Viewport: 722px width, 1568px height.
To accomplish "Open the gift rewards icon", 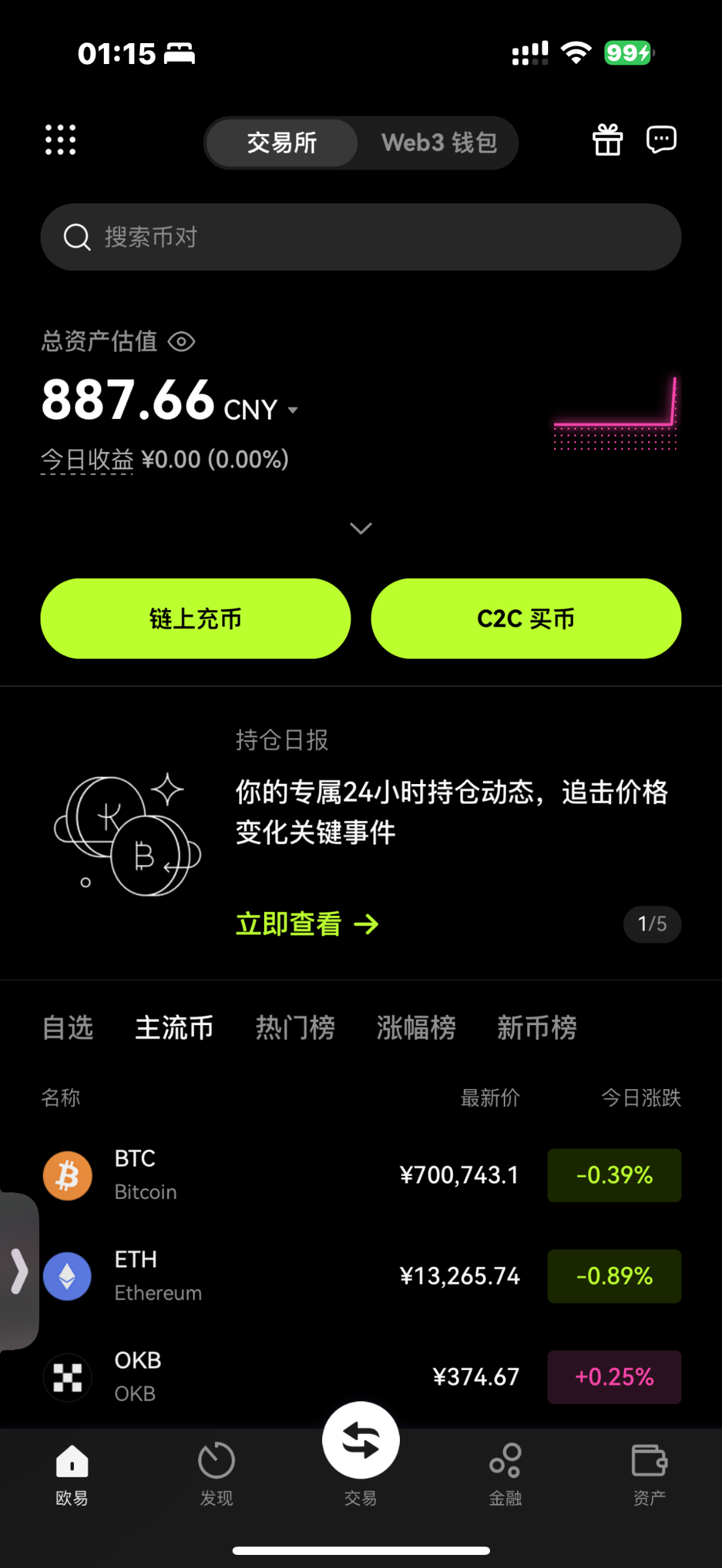I will pyautogui.click(x=607, y=140).
